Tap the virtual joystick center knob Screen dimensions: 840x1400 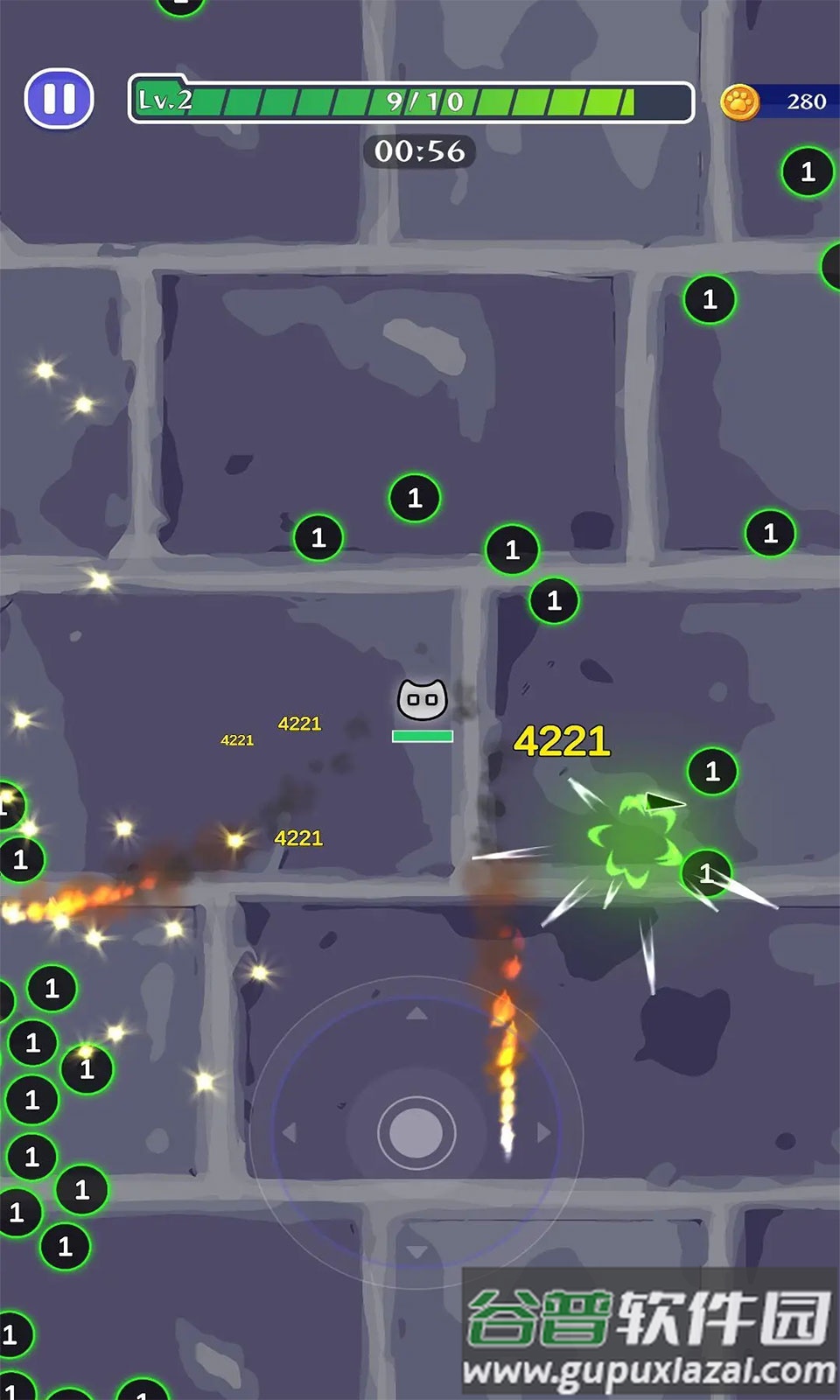coord(416,1131)
